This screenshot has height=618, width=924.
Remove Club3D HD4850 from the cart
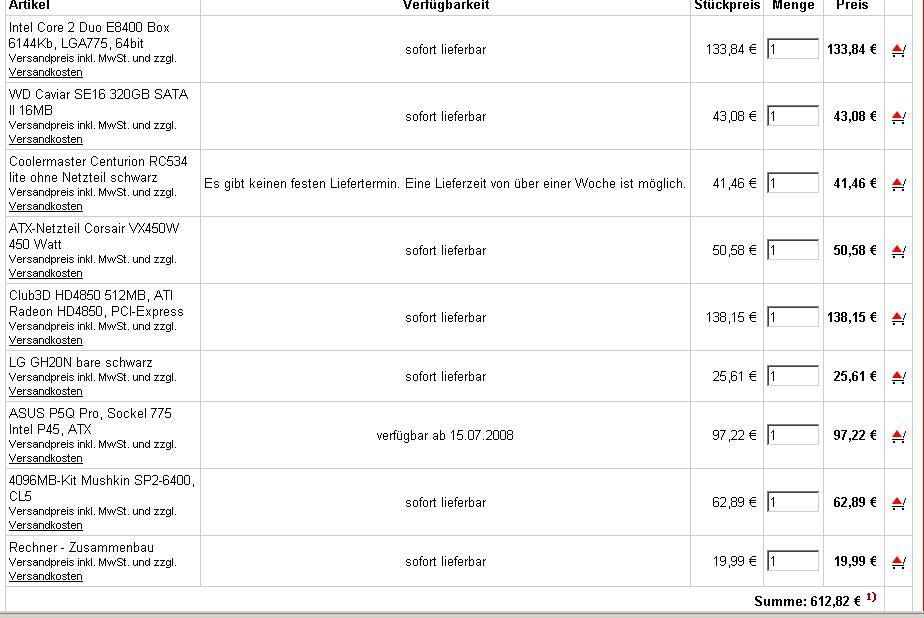coord(898,318)
